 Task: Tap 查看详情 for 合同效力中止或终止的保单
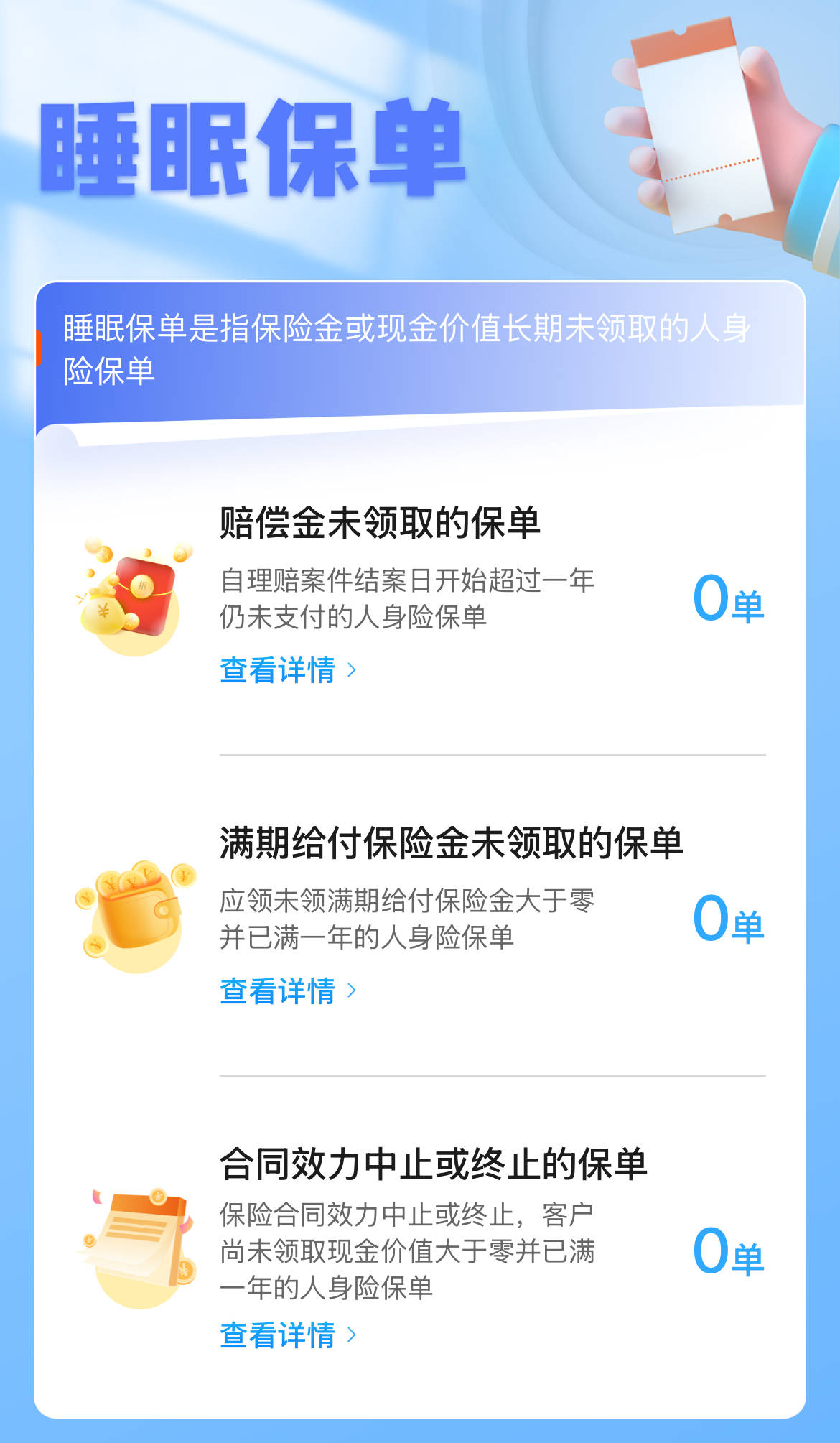(x=286, y=1335)
